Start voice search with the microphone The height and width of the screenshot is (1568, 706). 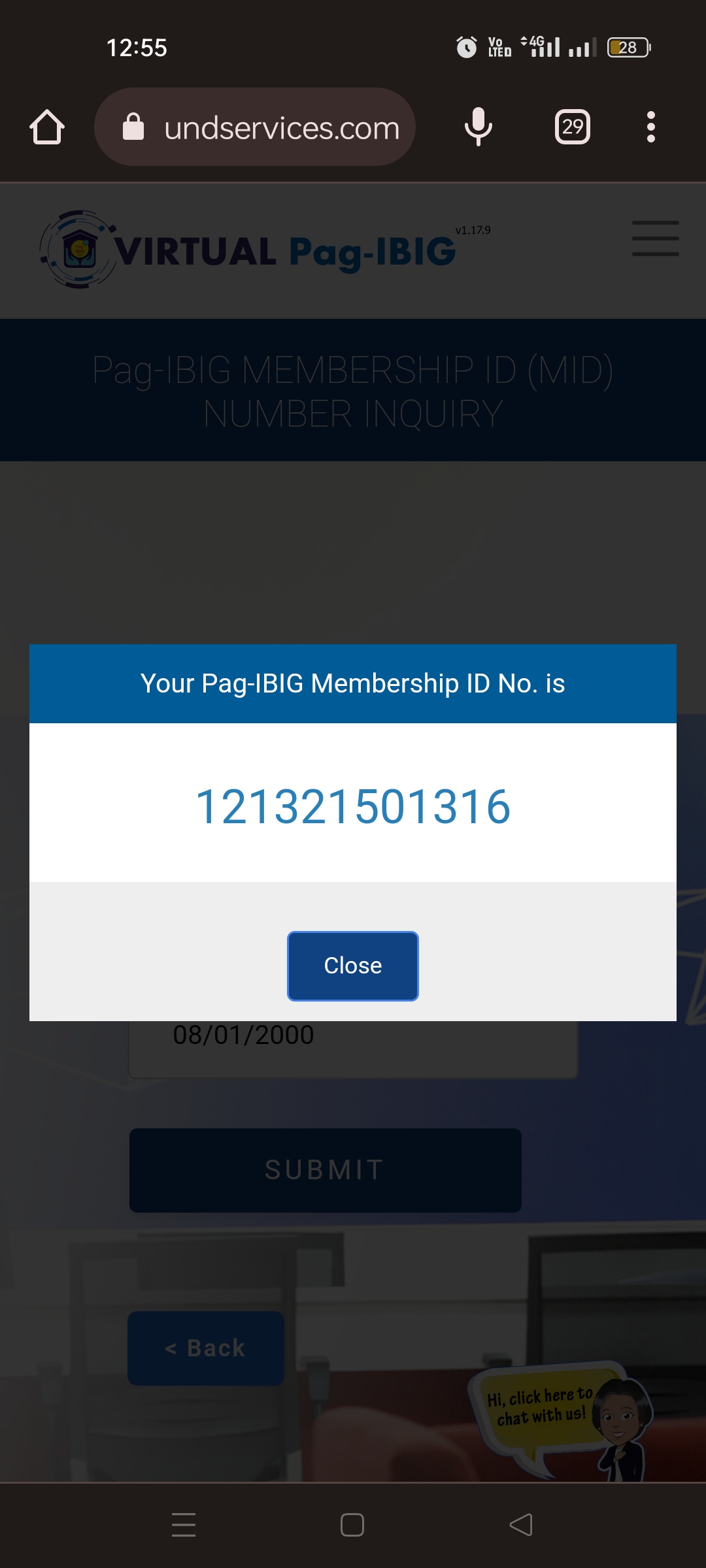click(478, 127)
